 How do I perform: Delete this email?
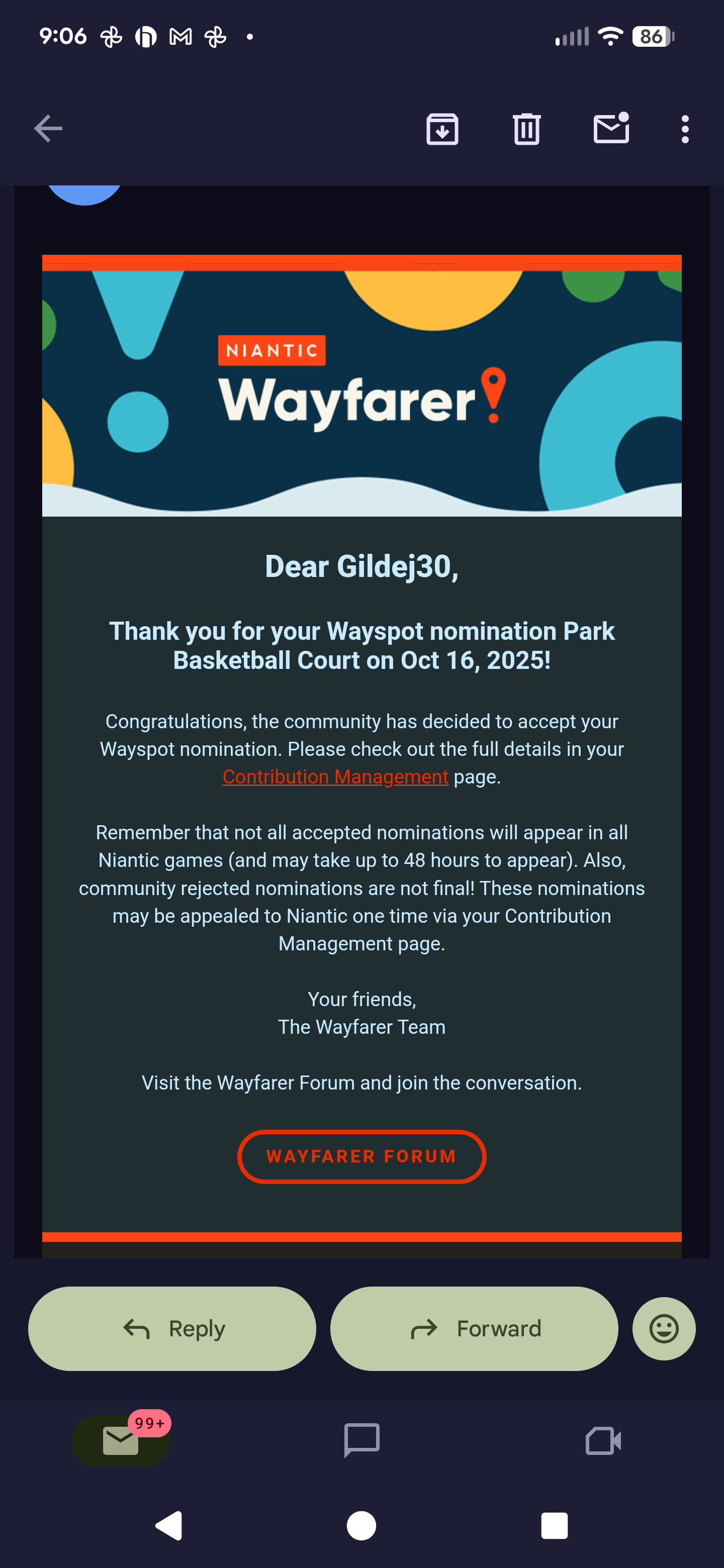[x=527, y=129]
